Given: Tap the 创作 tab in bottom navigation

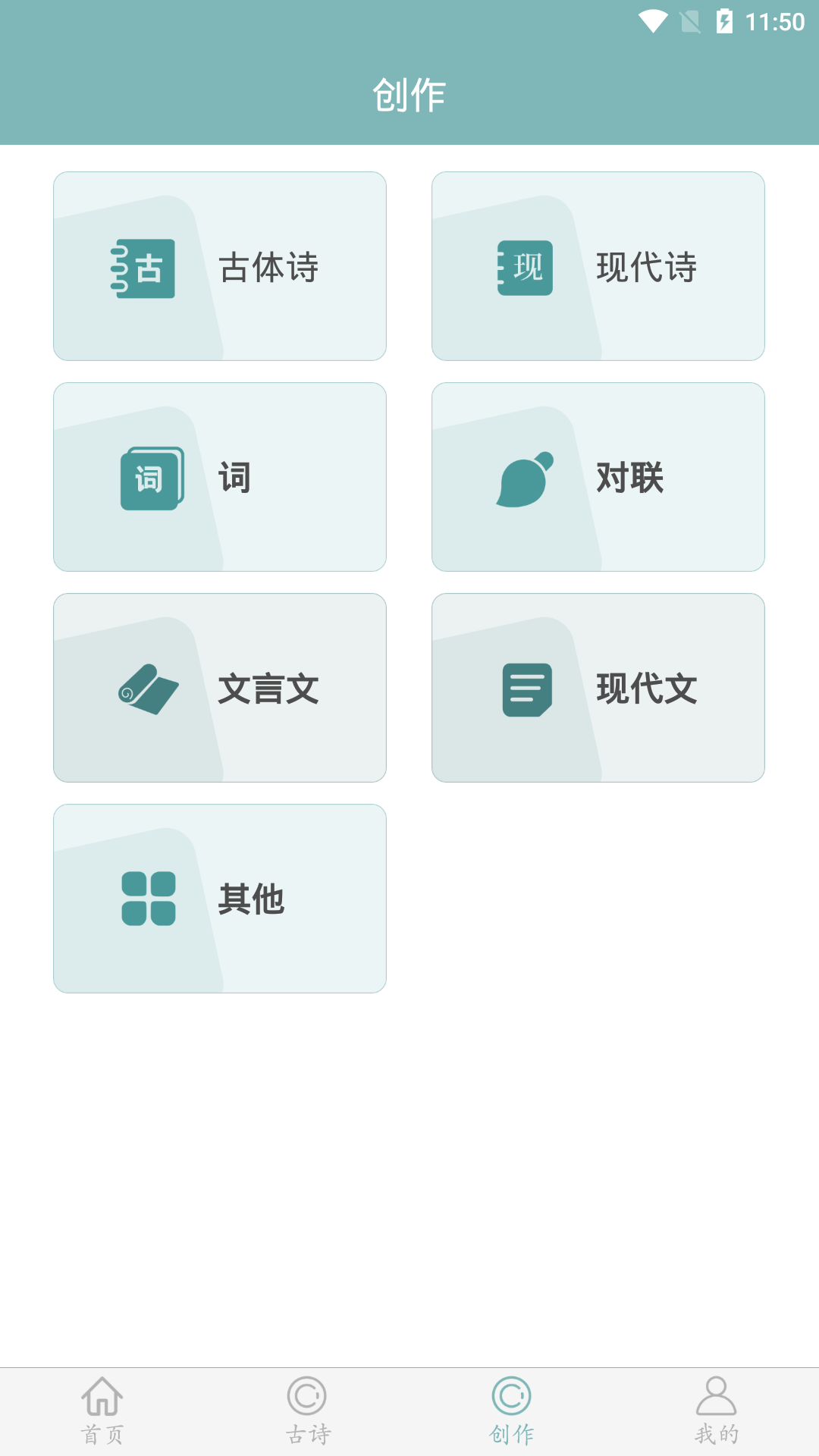Looking at the screenshot, I should [x=512, y=1410].
